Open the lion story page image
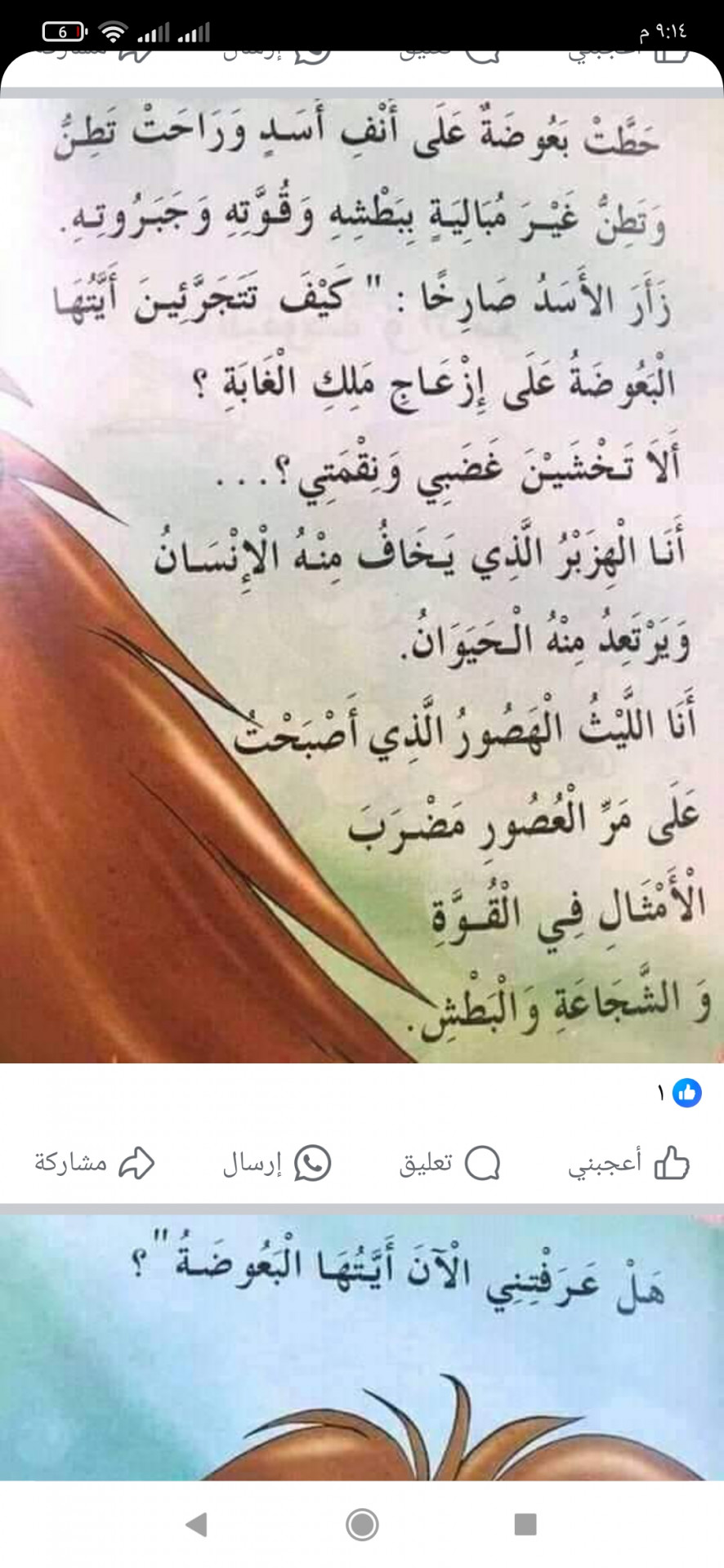The height and width of the screenshot is (1568, 724). pos(362,580)
